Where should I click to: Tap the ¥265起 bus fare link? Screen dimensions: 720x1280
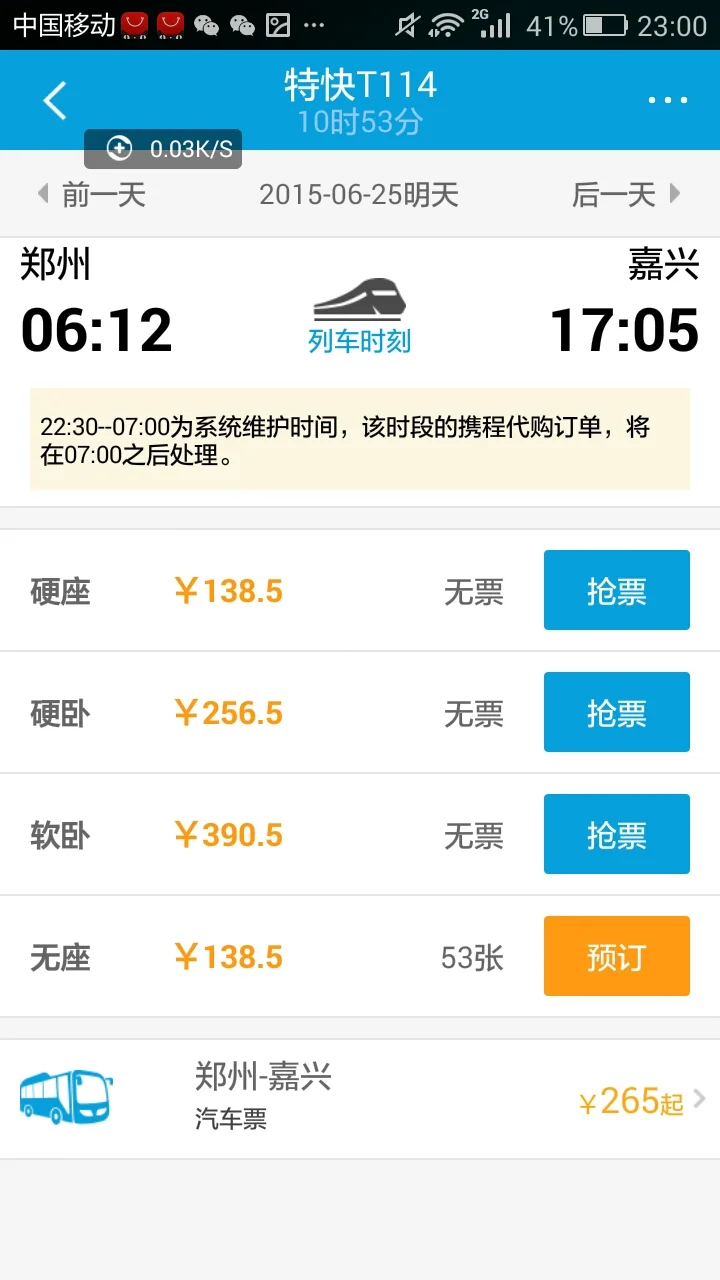coord(634,1100)
